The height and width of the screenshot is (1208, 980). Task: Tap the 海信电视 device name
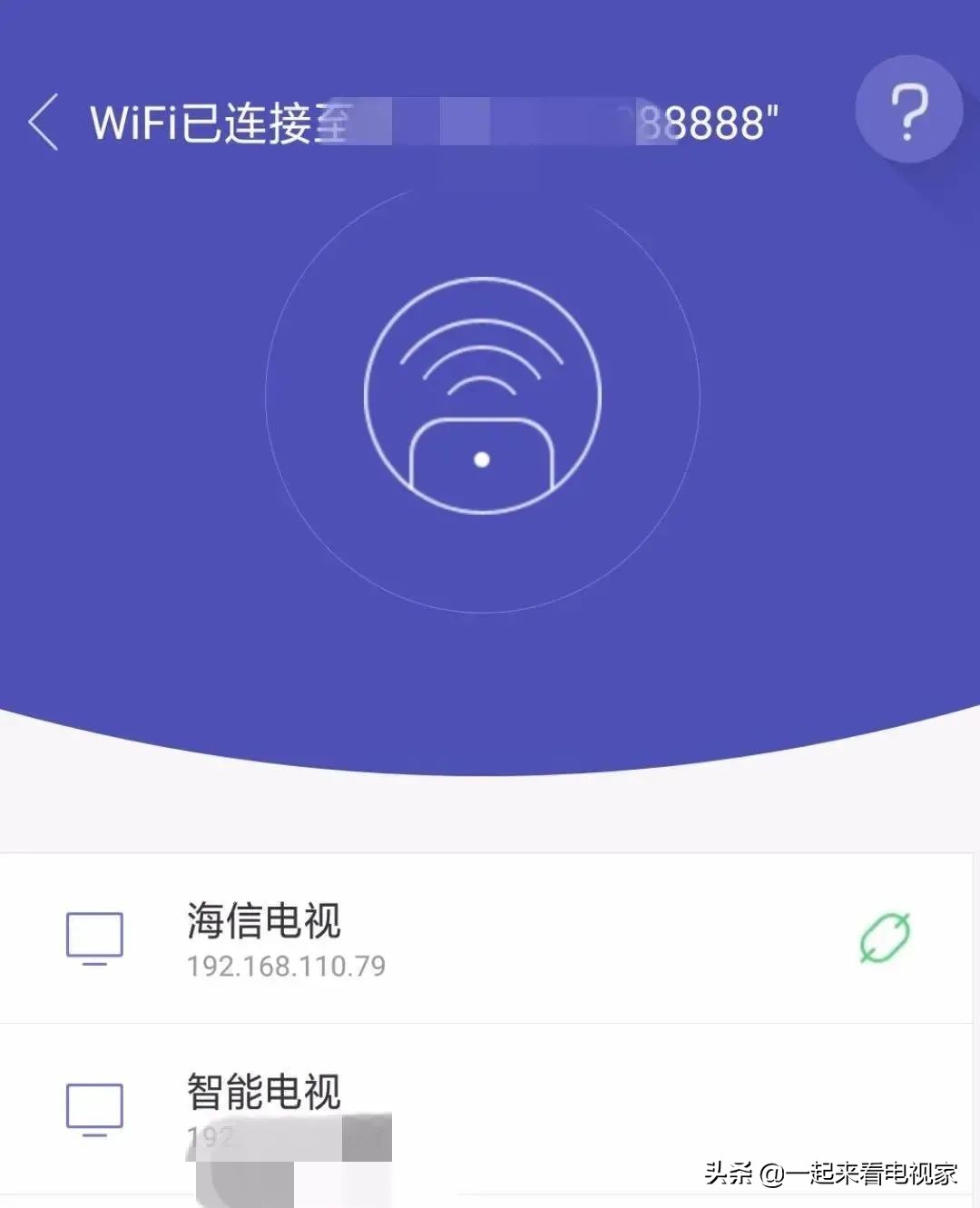coord(264,922)
